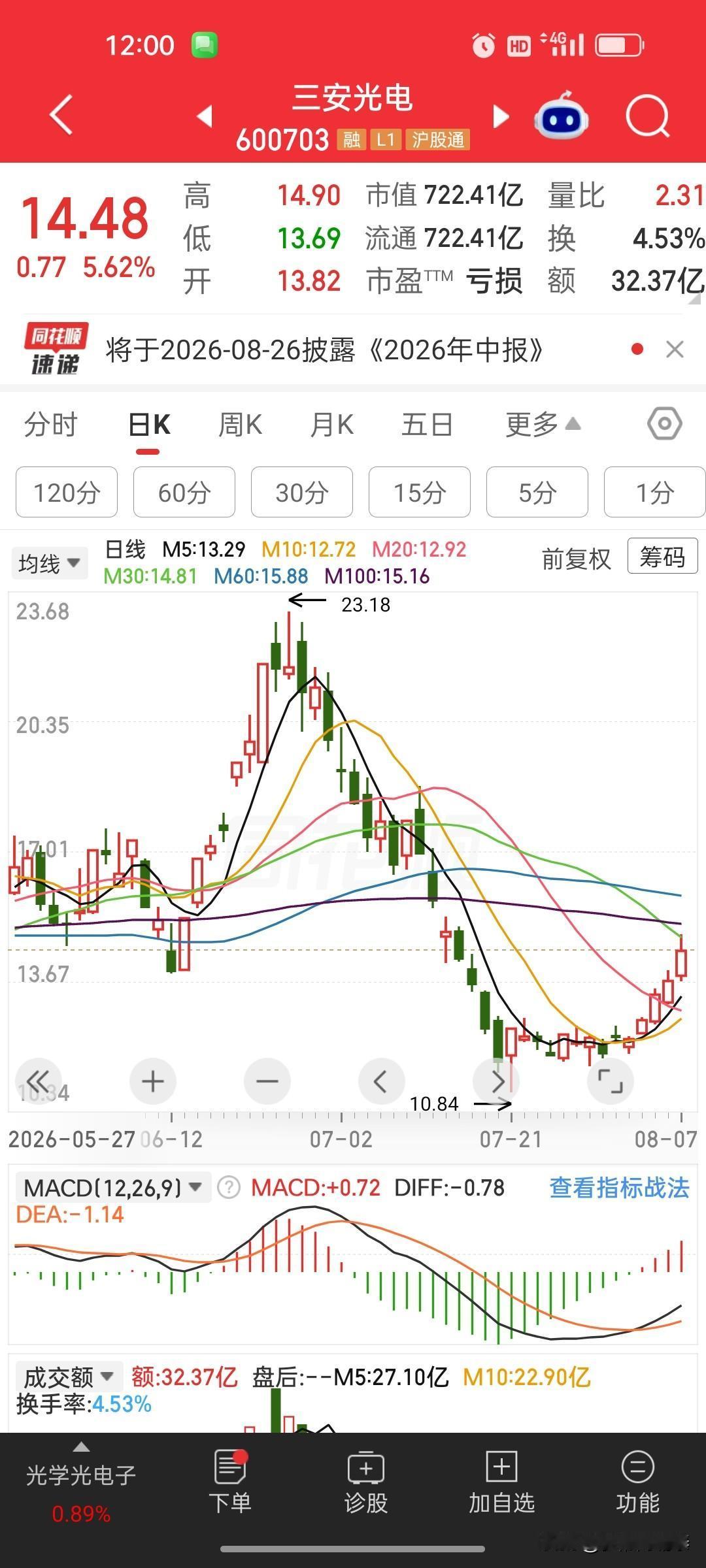Show the 五日 chart
The width and height of the screenshot is (706, 1568).
click(427, 425)
